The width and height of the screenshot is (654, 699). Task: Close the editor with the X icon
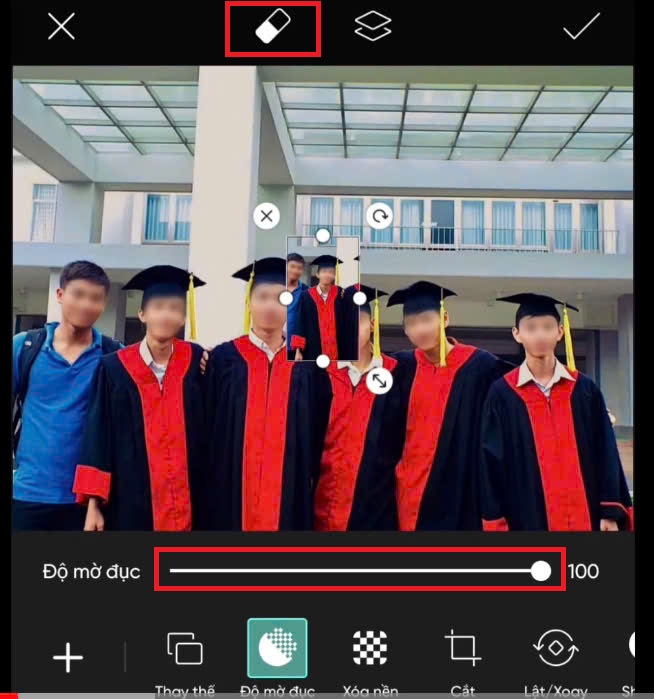click(61, 27)
